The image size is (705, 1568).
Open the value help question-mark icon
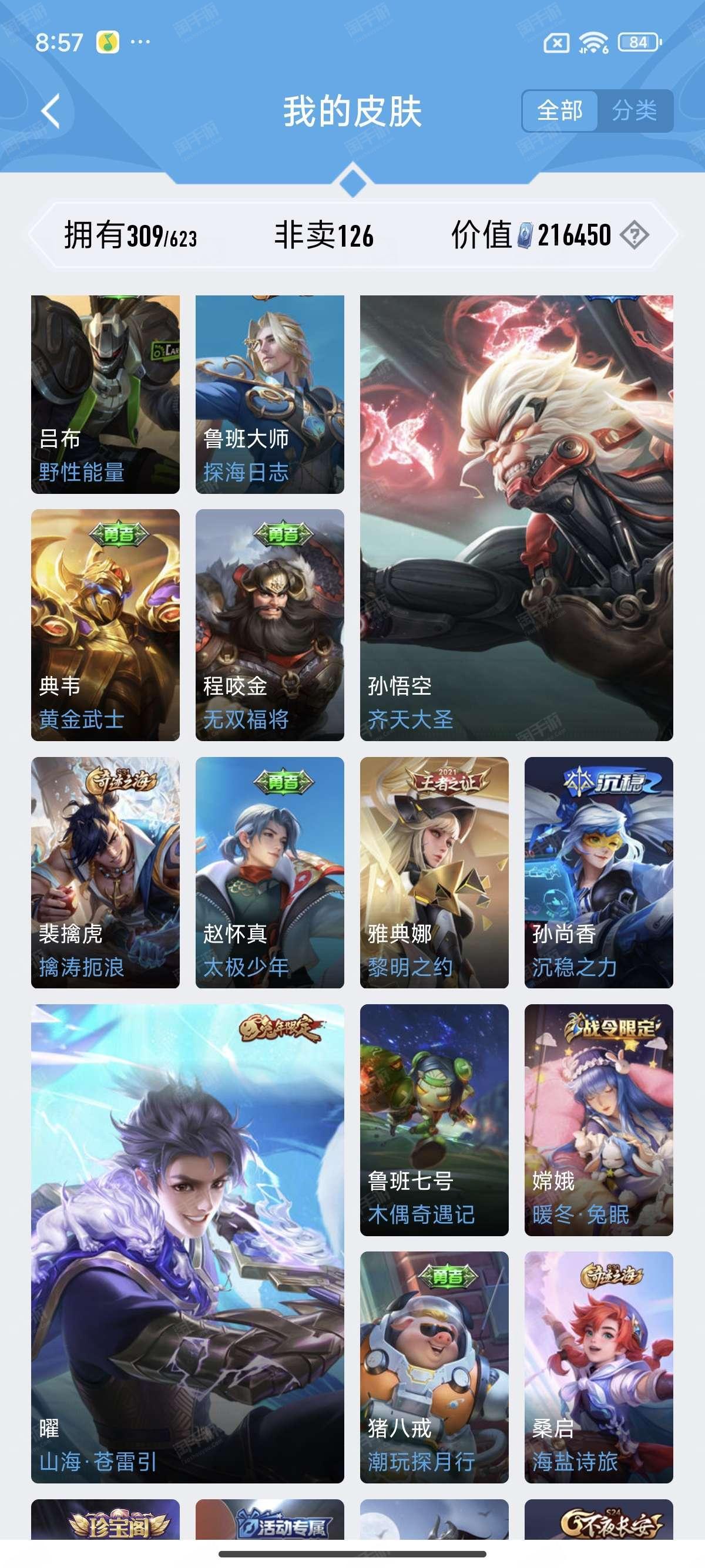click(634, 235)
